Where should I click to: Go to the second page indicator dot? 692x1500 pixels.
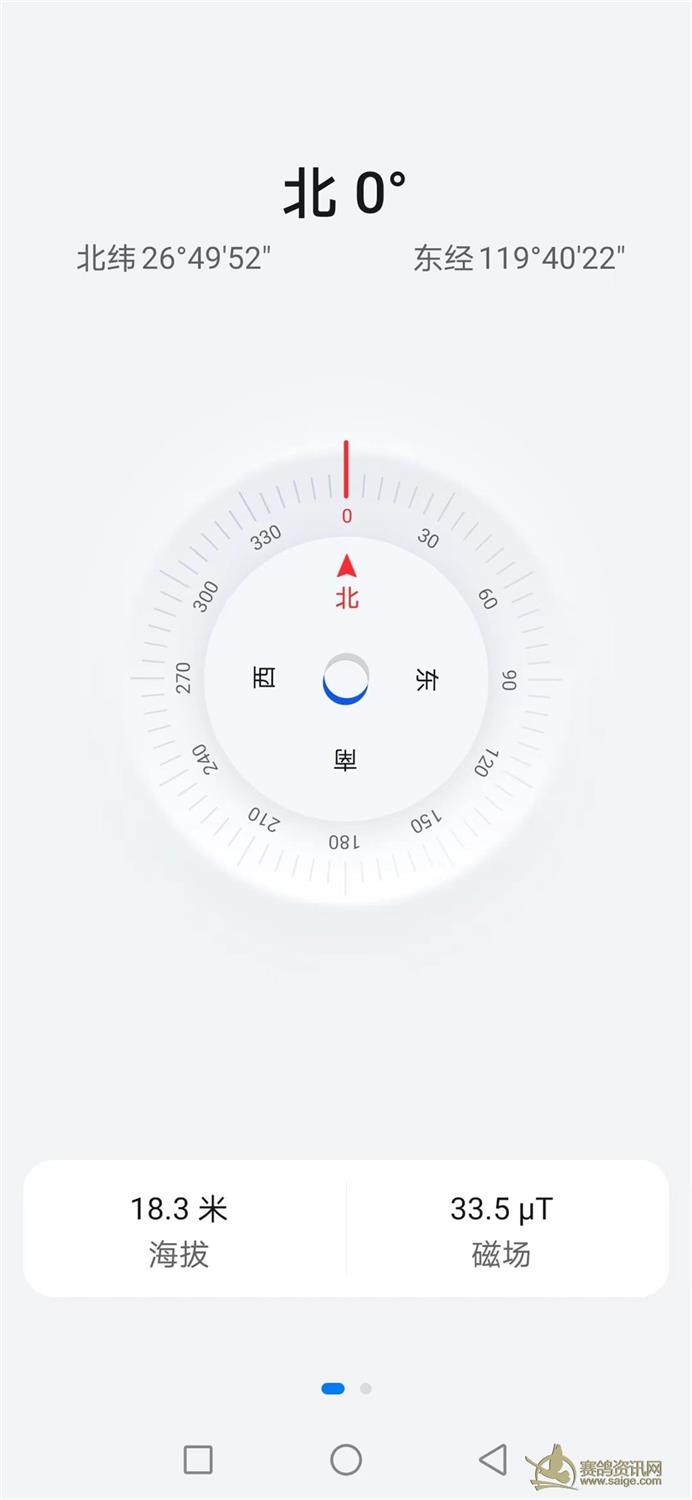tap(366, 1388)
